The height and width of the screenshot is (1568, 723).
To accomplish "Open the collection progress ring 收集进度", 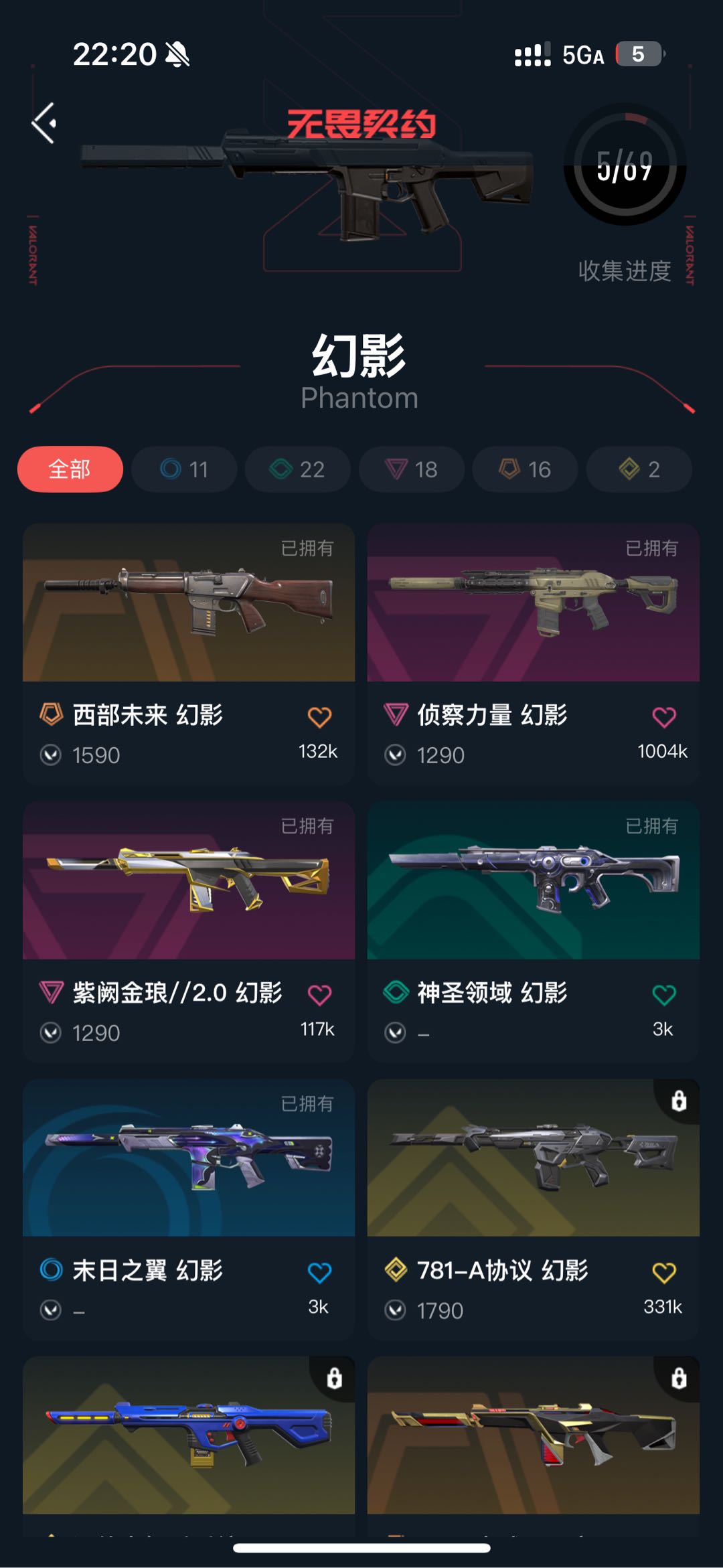I will point(625,165).
